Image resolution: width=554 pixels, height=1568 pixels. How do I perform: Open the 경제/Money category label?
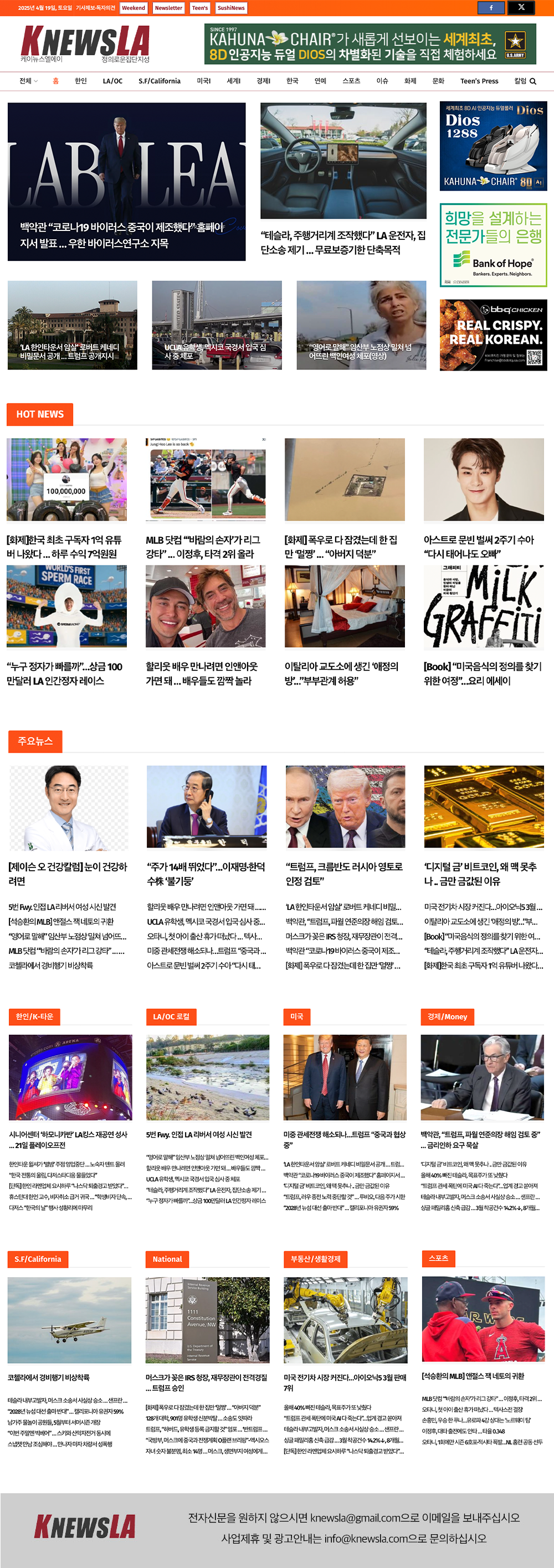coord(447,1016)
